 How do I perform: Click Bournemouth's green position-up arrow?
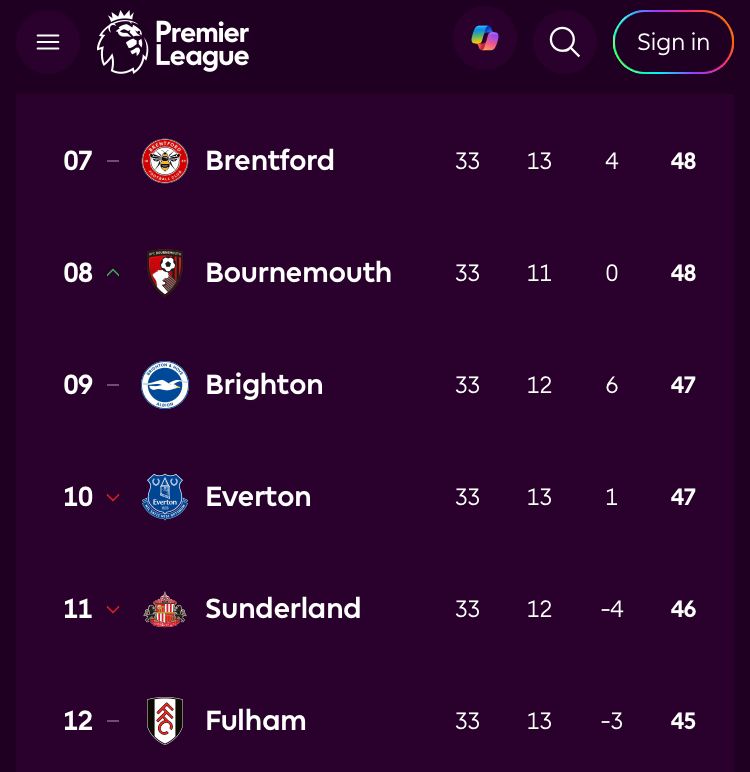coord(113,272)
